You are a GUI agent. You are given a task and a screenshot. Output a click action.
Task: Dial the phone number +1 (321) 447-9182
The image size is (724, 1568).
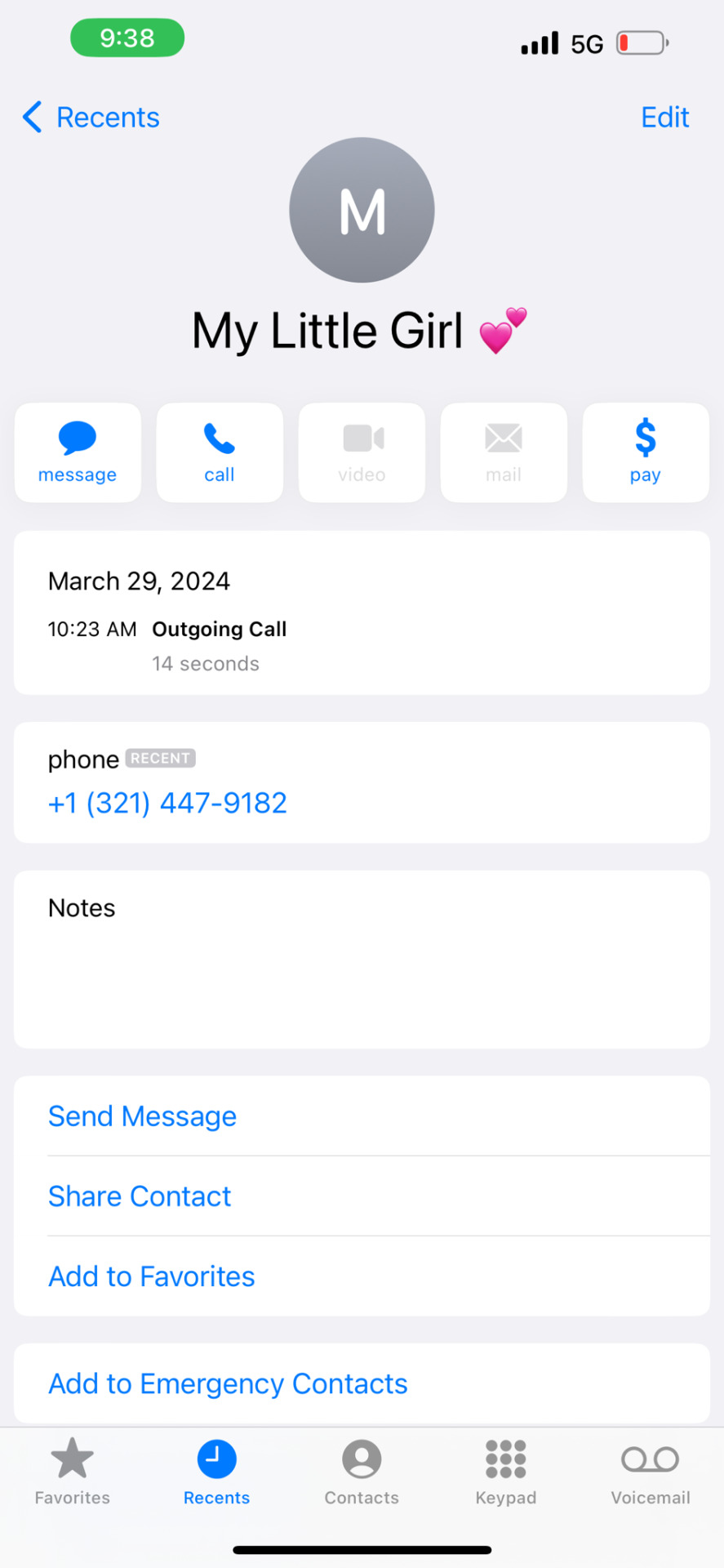167,803
